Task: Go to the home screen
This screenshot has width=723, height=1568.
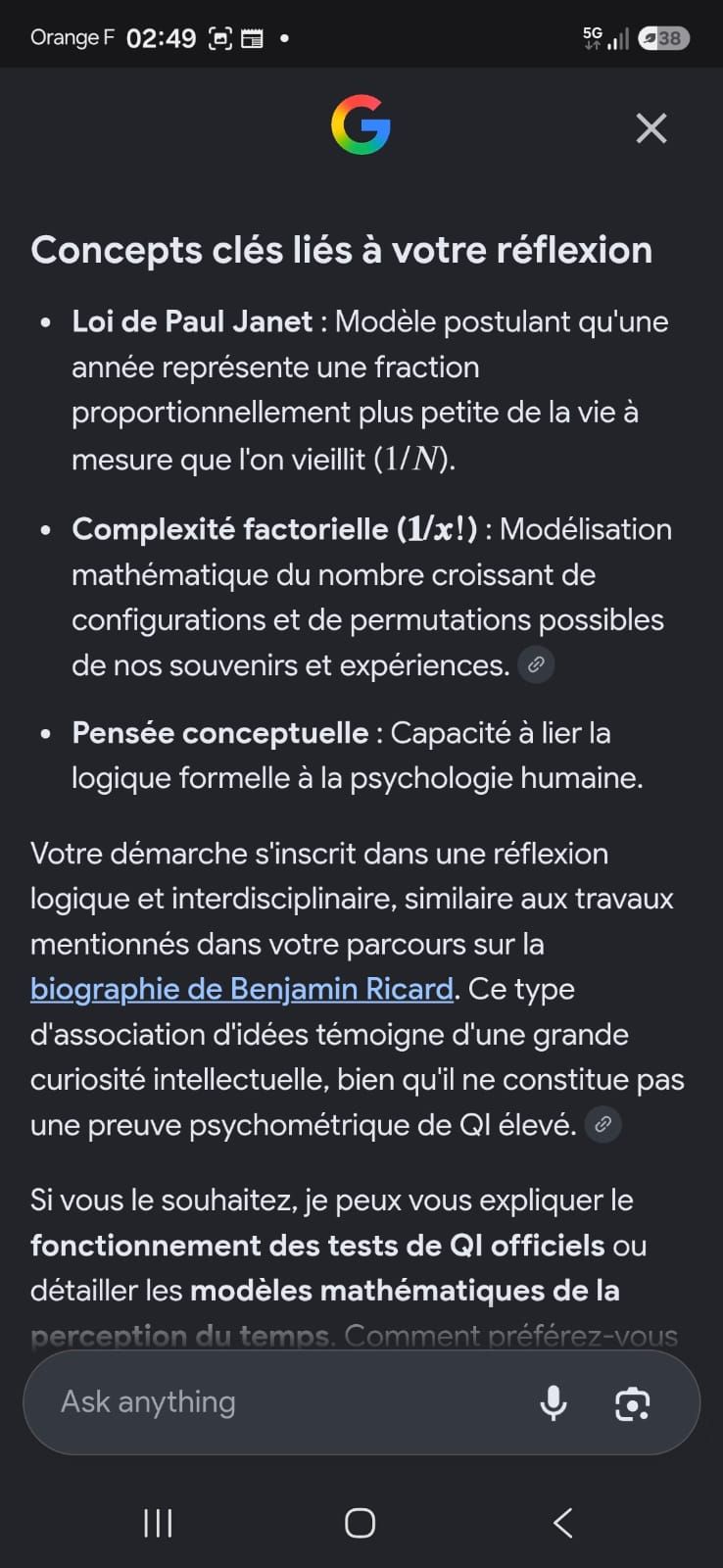Action: tap(361, 1522)
